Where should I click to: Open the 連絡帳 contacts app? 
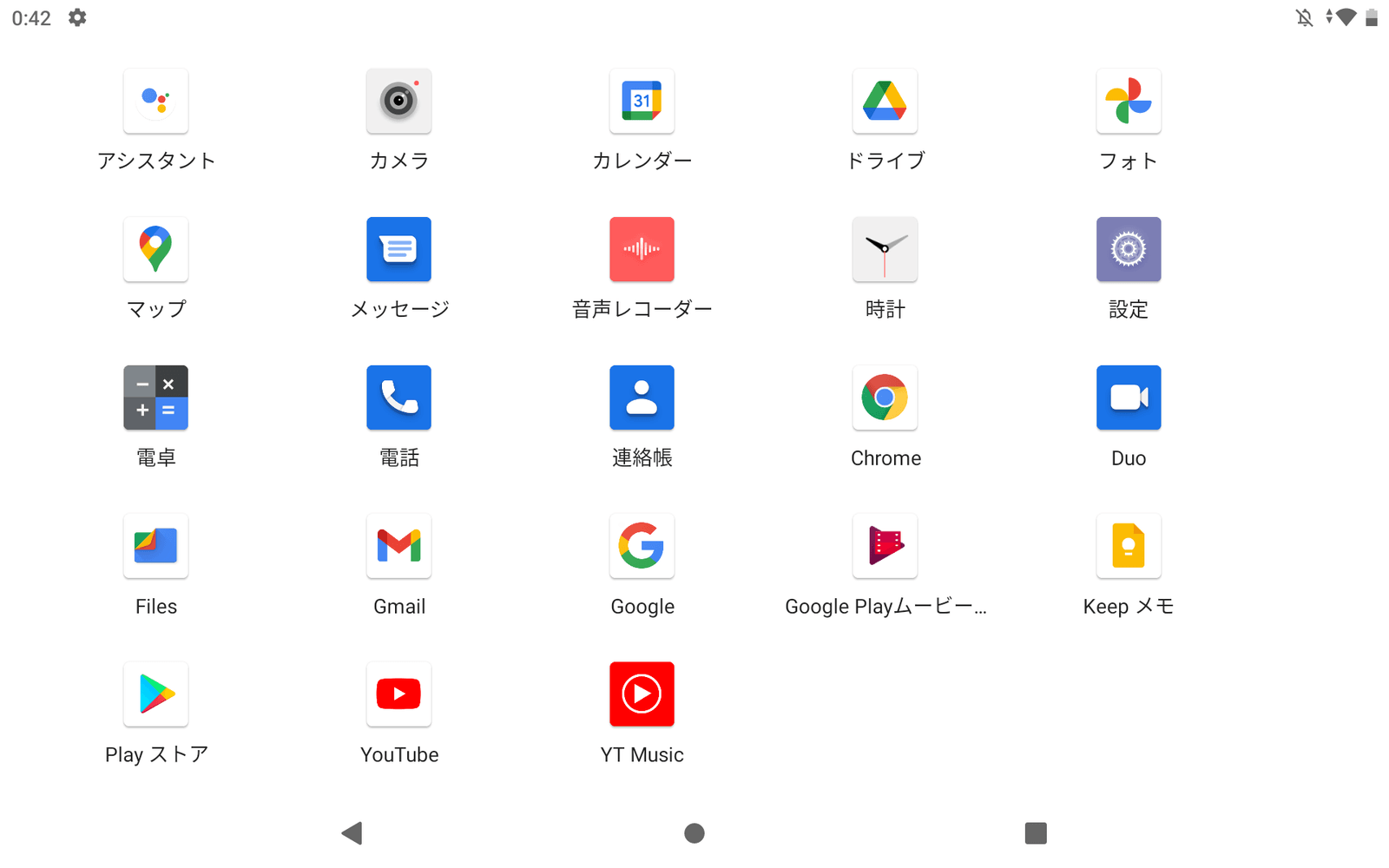[x=642, y=398]
